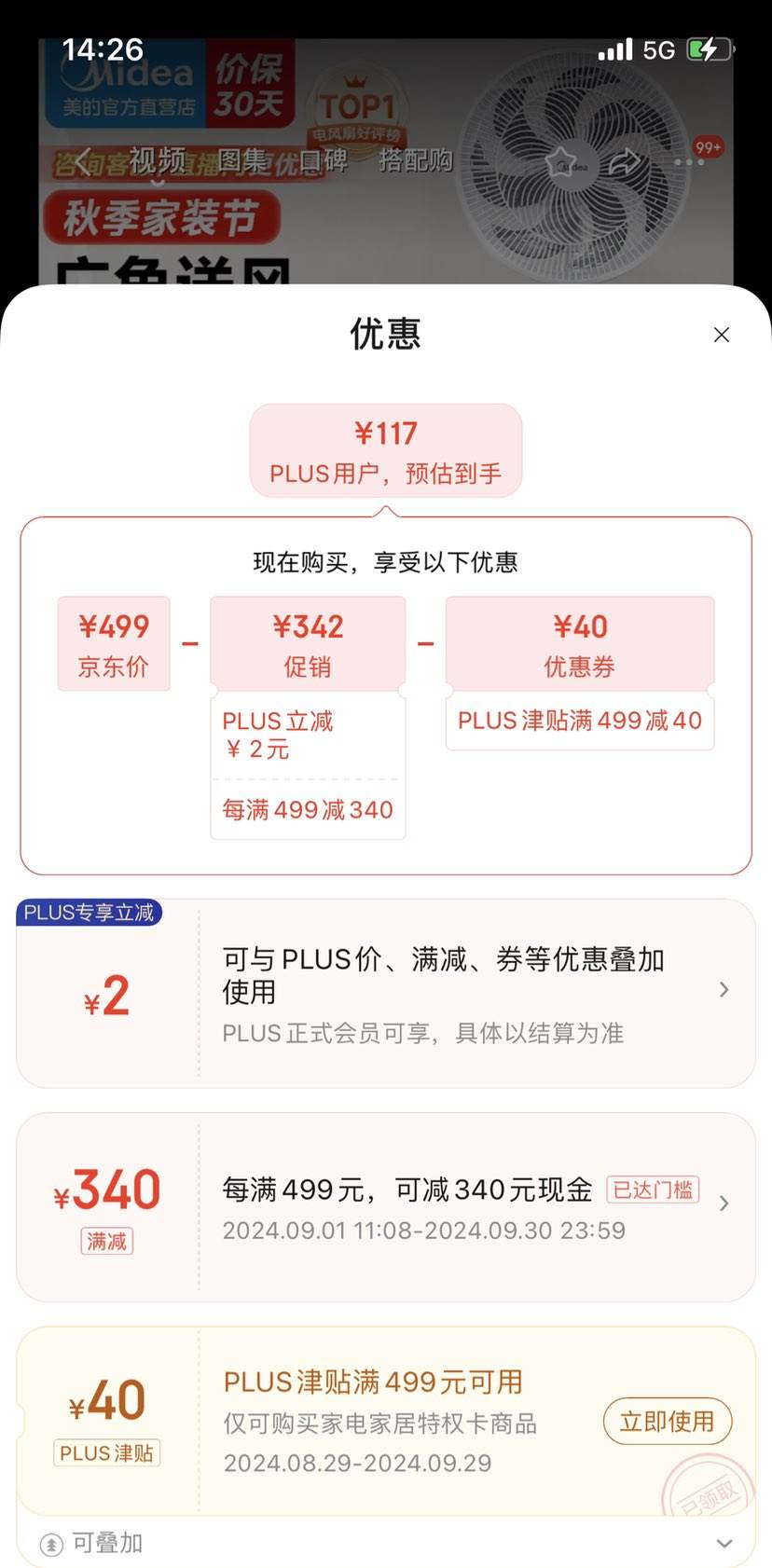772x1568 pixels.
Task: Tap 立即使用 on the PLUS津贴 coupon
Action: click(x=667, y=1422)
